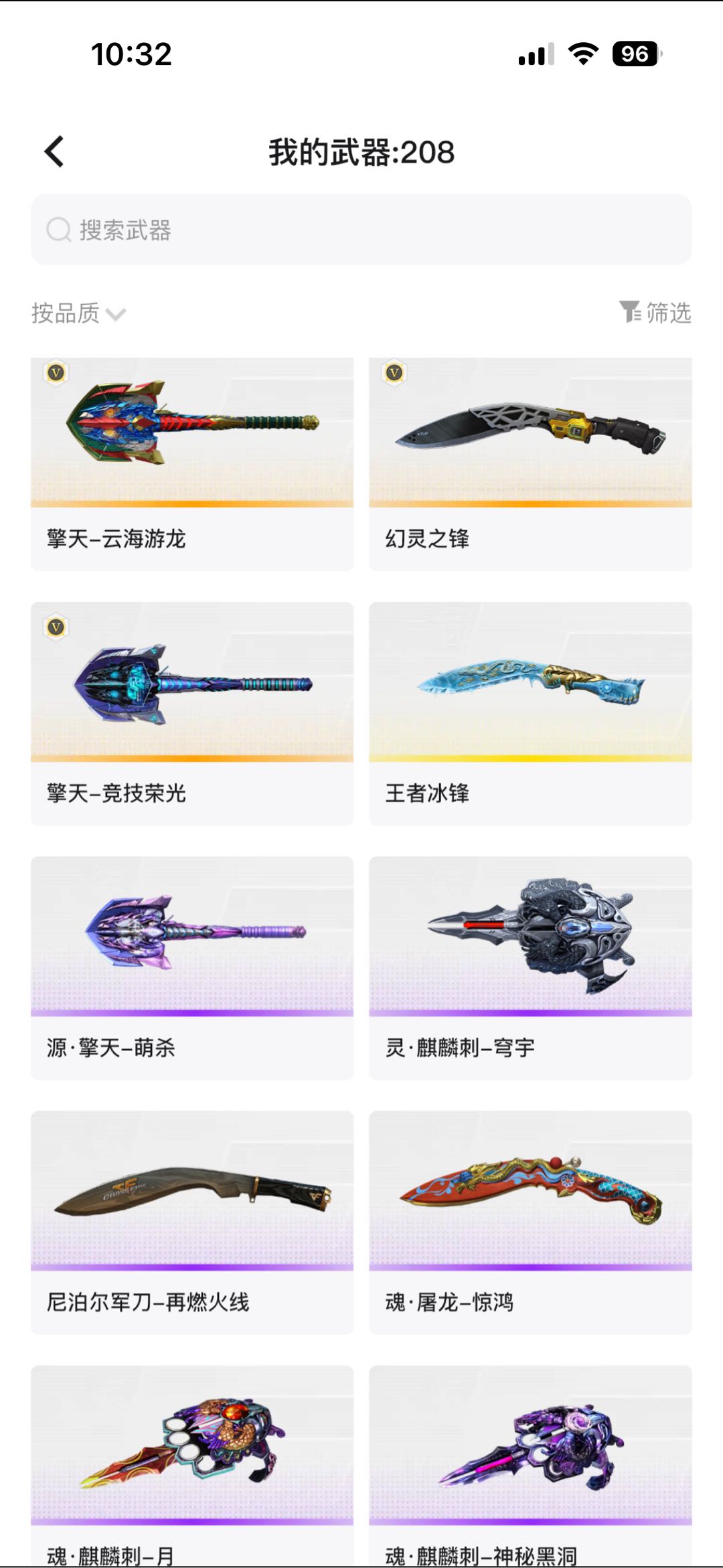Open the 魂·麒麟刺-月 weapon card
Viewport: 723px width, 1568px height.
(x=192, y=1466)
